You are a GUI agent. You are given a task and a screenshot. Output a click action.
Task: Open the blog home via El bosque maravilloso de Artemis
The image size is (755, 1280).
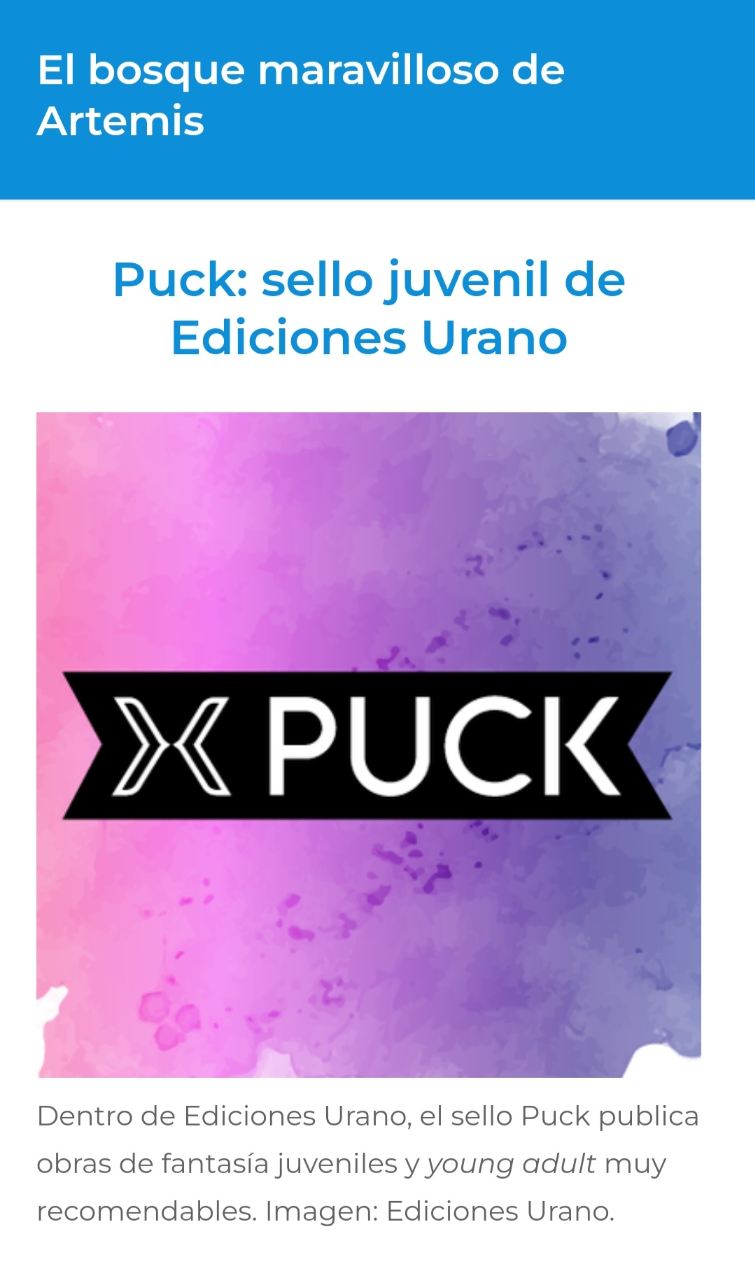point(300,96)
